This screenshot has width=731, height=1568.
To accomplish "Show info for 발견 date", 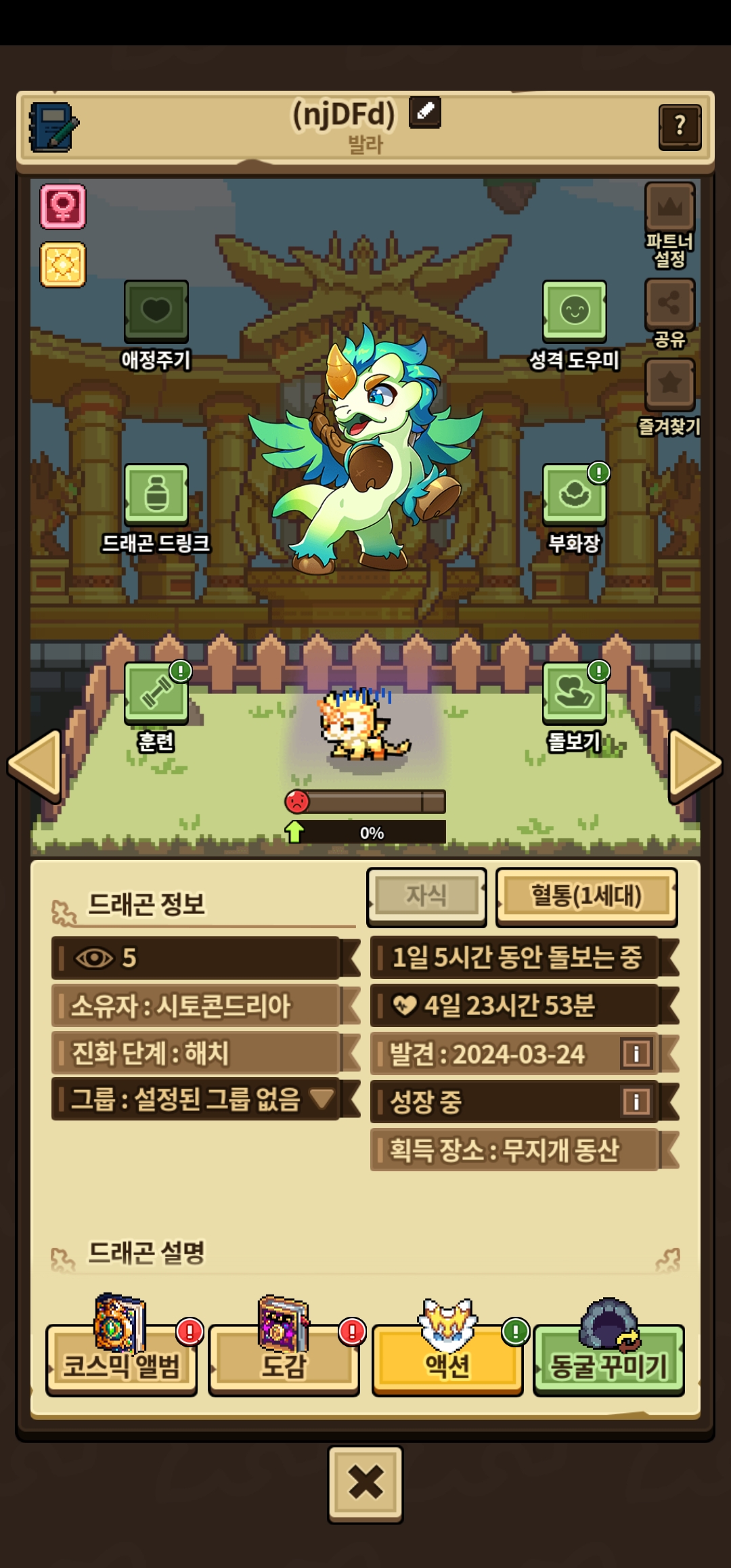I will coord(636,1053).
